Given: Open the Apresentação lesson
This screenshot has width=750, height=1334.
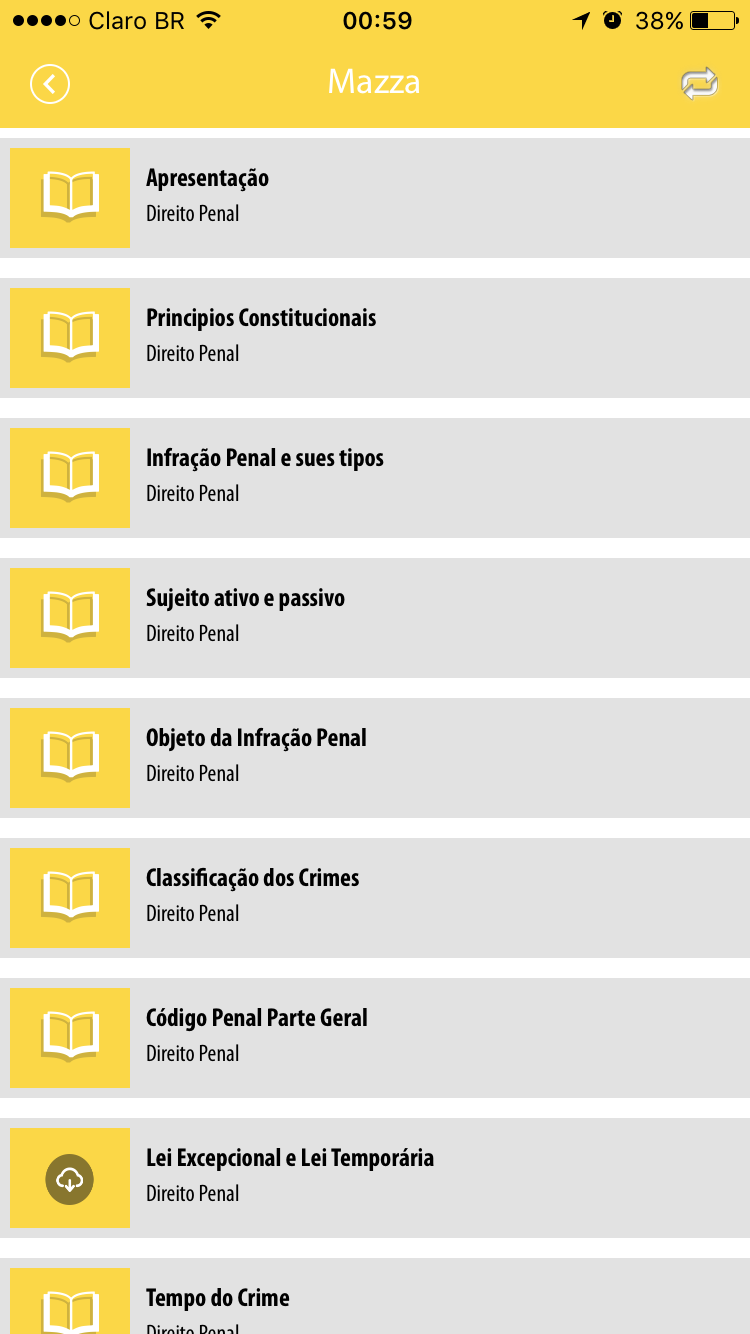Looking at the screenshot, I should [x=375, y=198].
